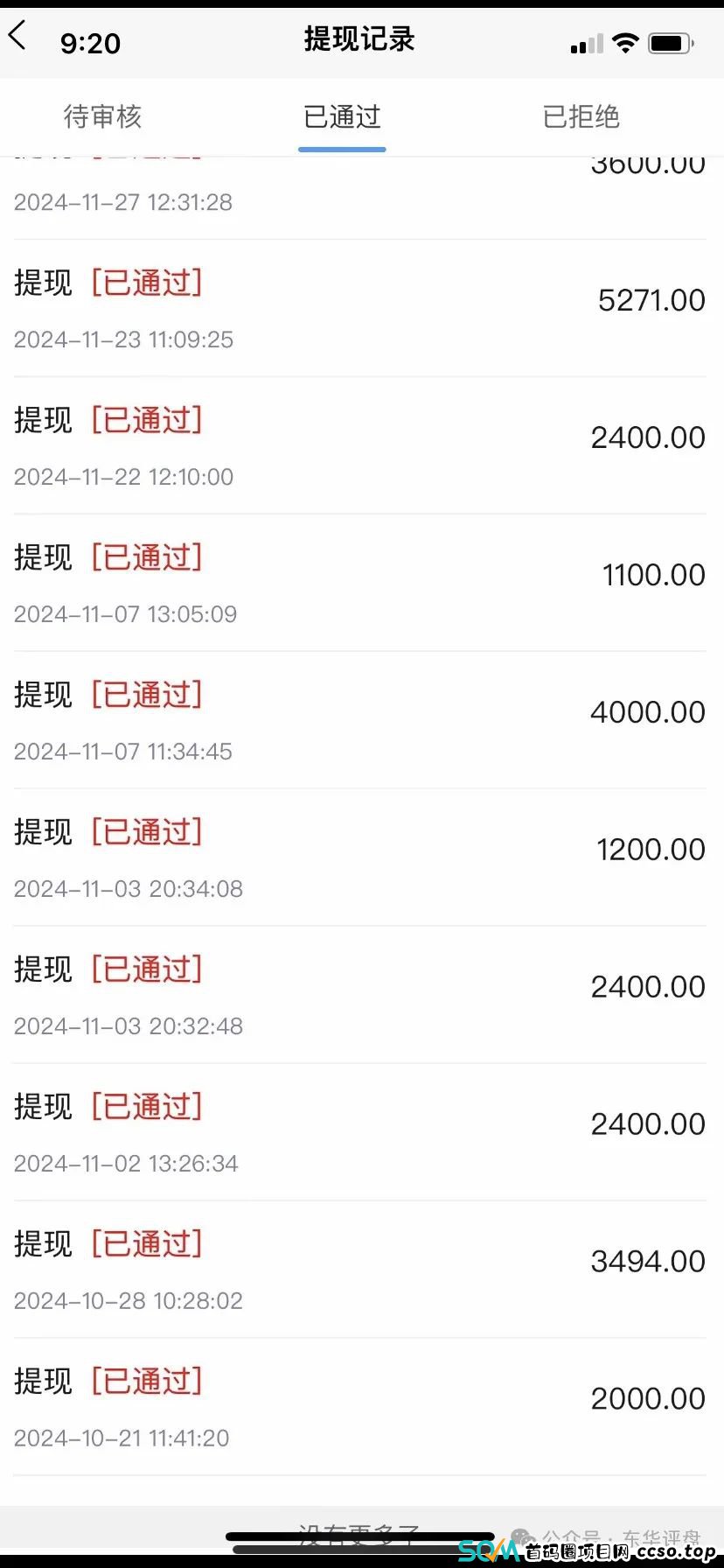724x1568 pixels.
Task: Tap the red [已通过] tag on the 2024-10-21 record
Action: tap(146, 1381)
